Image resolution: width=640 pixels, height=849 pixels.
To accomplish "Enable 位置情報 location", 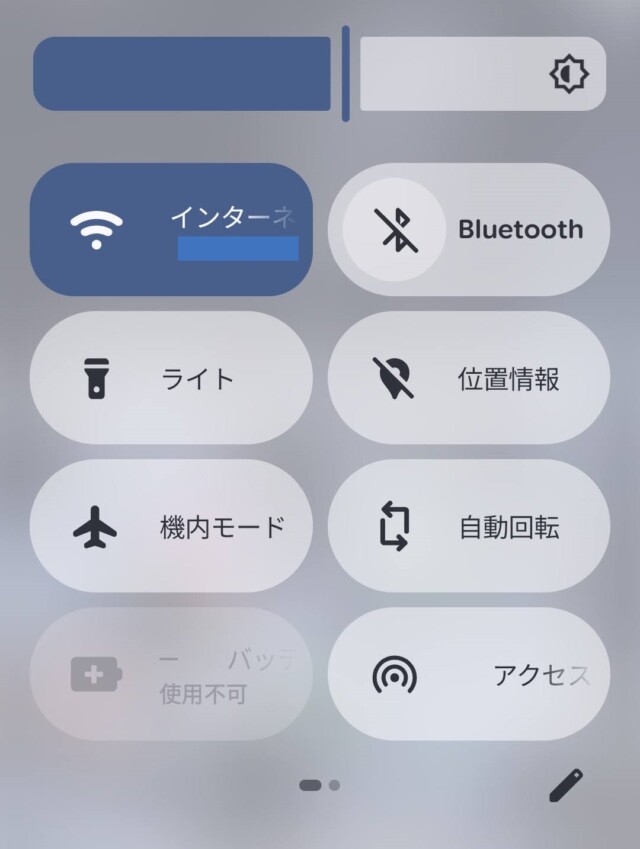I will (x=469, y=378).
